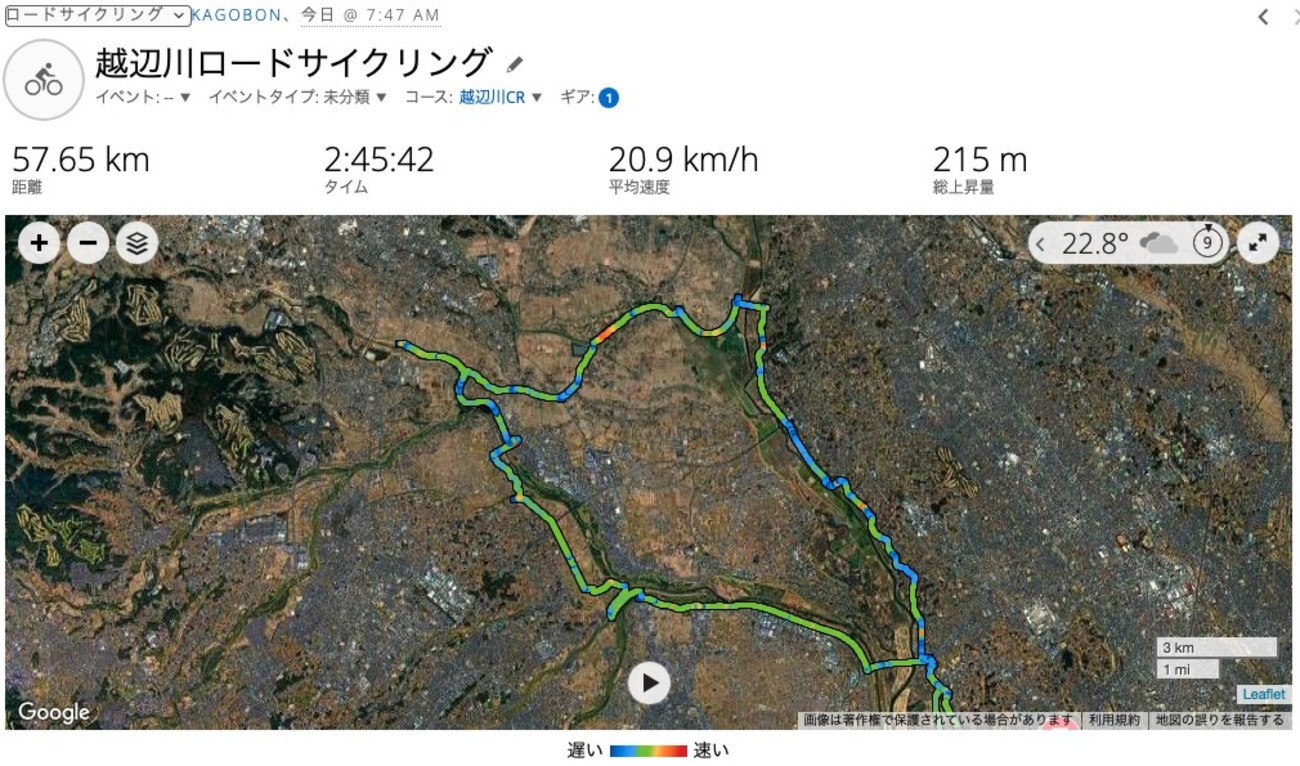Open the 越辺川CR course link

click(x=492, y=98)
